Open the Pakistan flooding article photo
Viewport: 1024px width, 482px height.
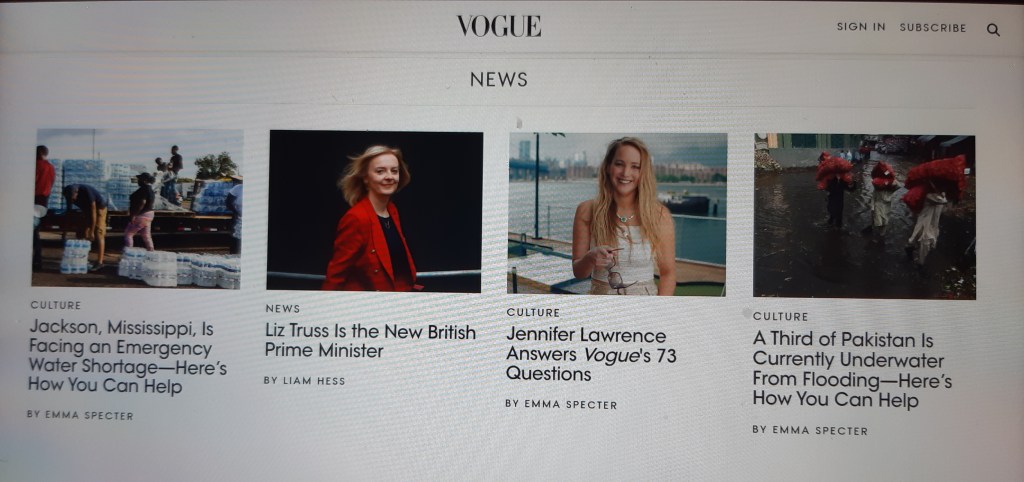864,216
